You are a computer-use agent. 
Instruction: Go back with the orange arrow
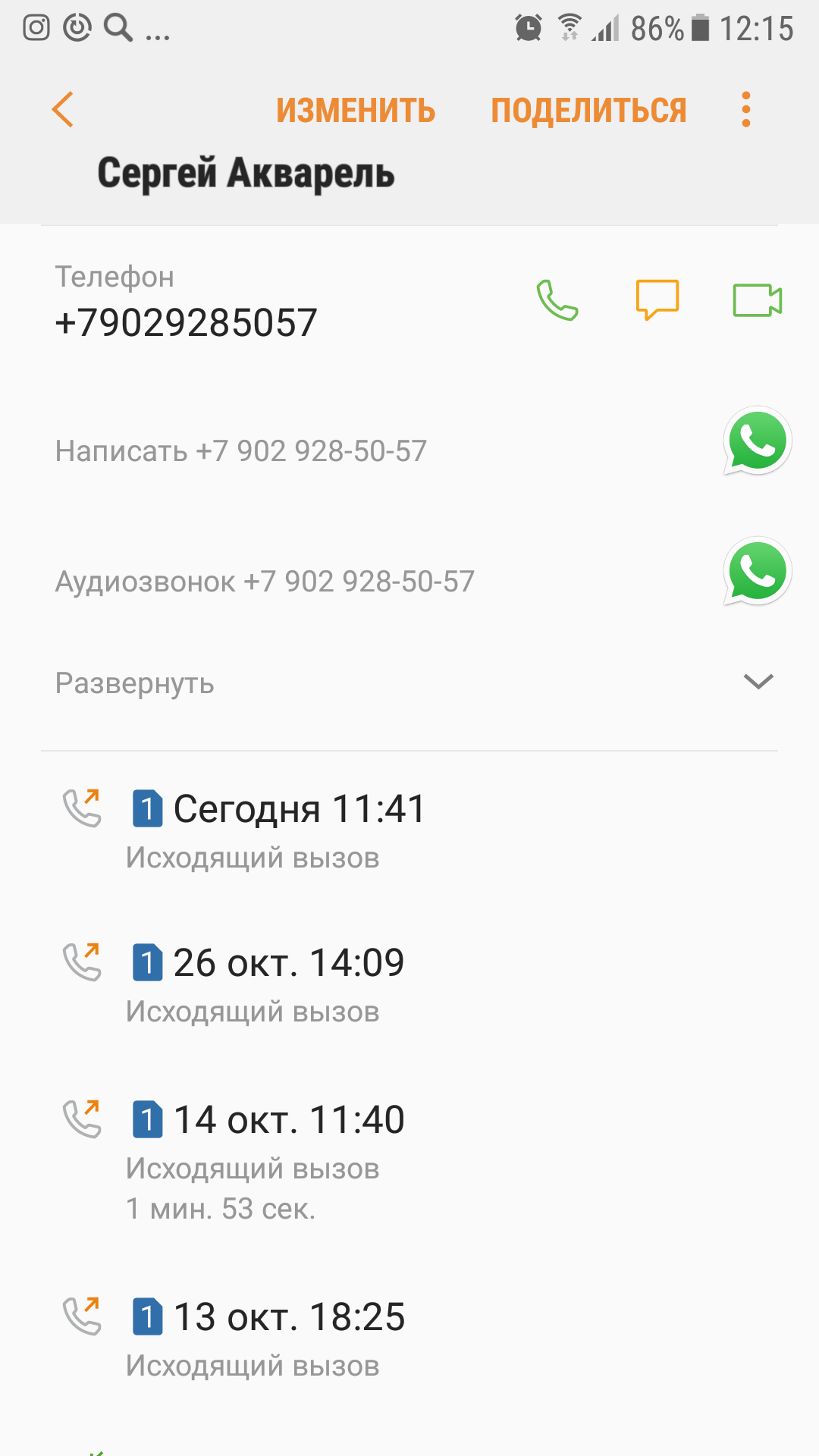coord(63,110)
